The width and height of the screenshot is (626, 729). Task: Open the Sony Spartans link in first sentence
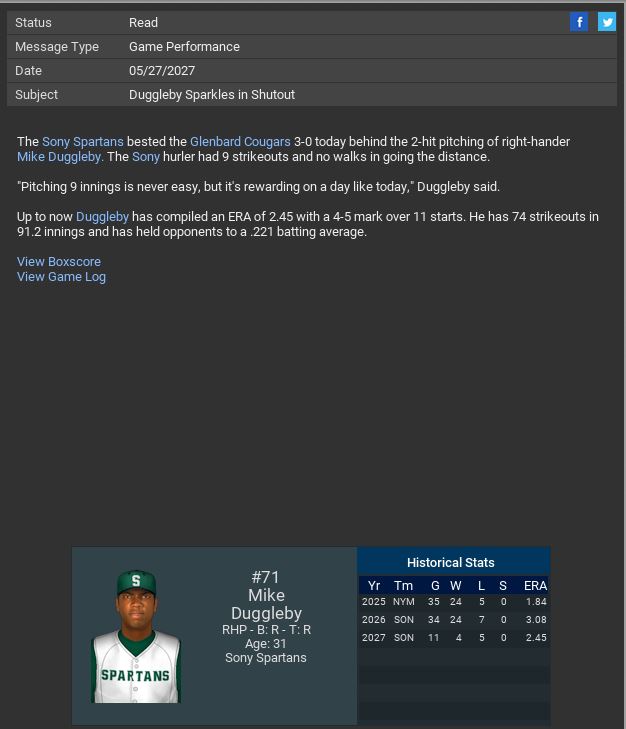[82, 142]
